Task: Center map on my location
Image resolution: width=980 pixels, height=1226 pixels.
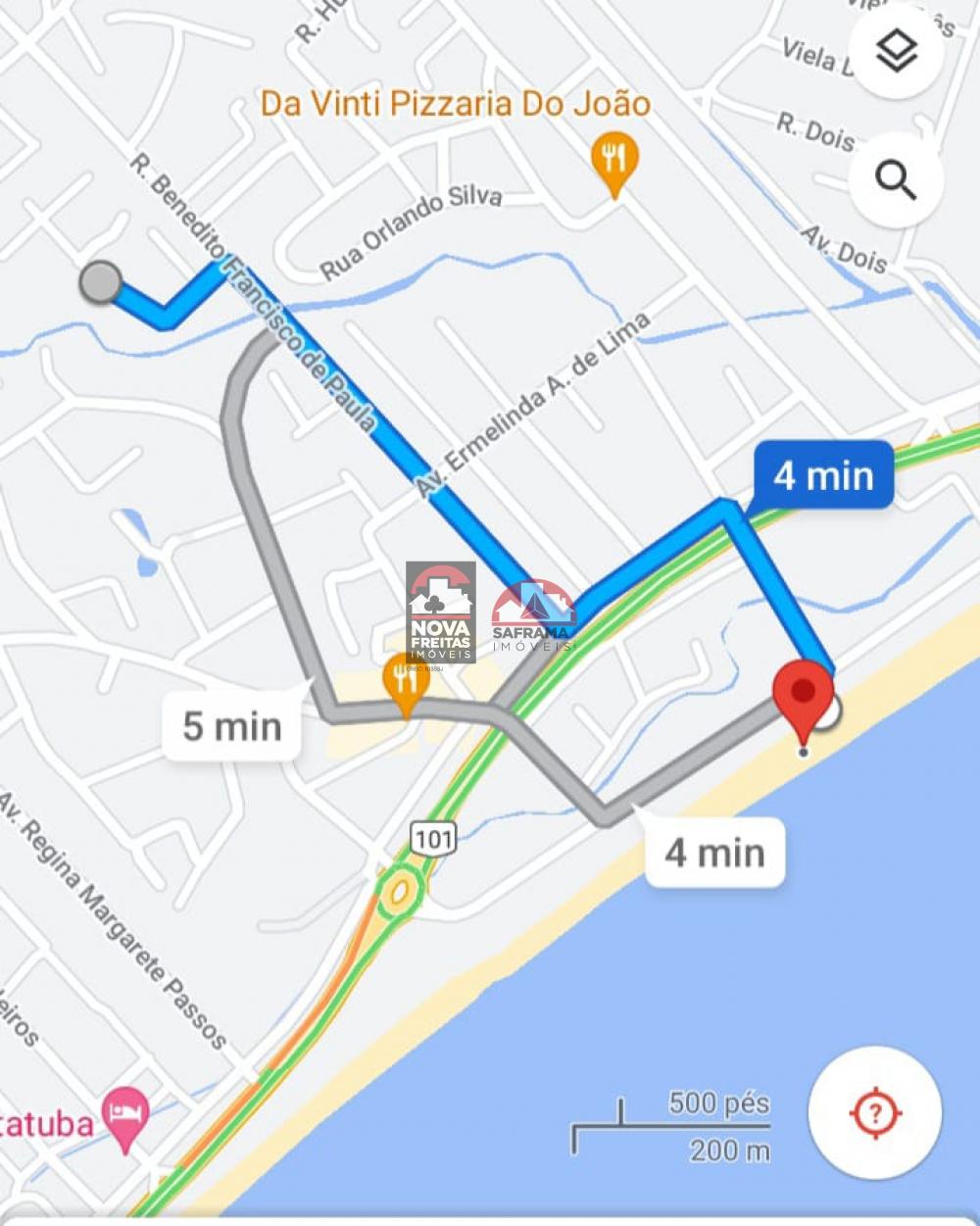Action: point(874,1112)
